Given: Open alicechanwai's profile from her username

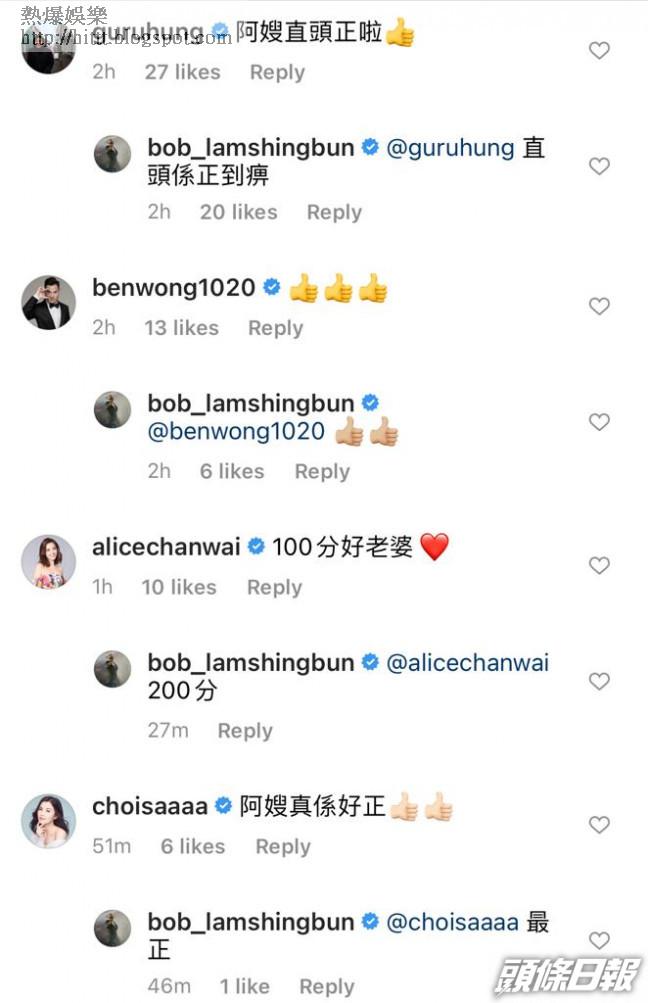Looking at the screenshot, I should pos(166,547).
